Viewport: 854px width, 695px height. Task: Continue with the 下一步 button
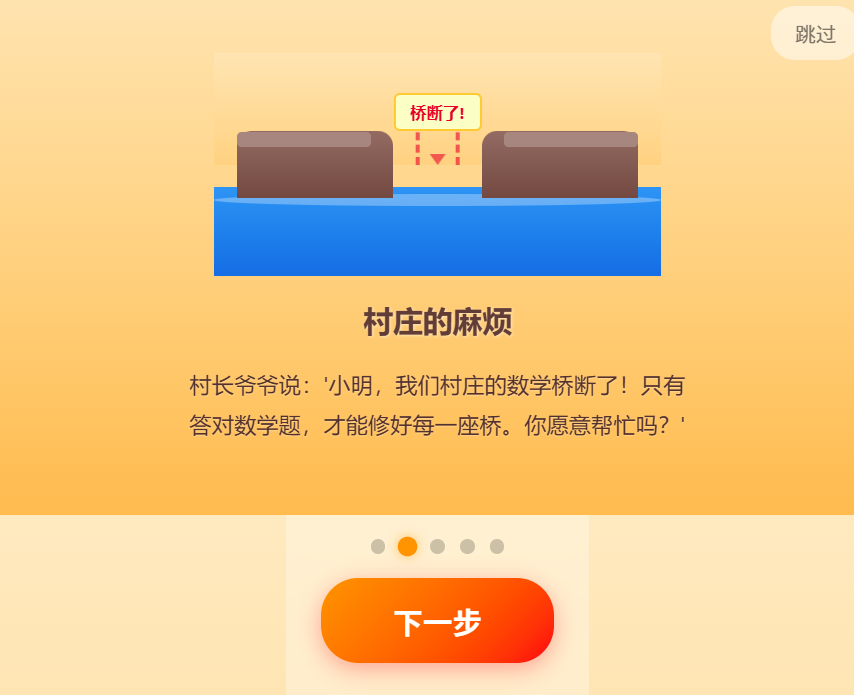[437, 621]
